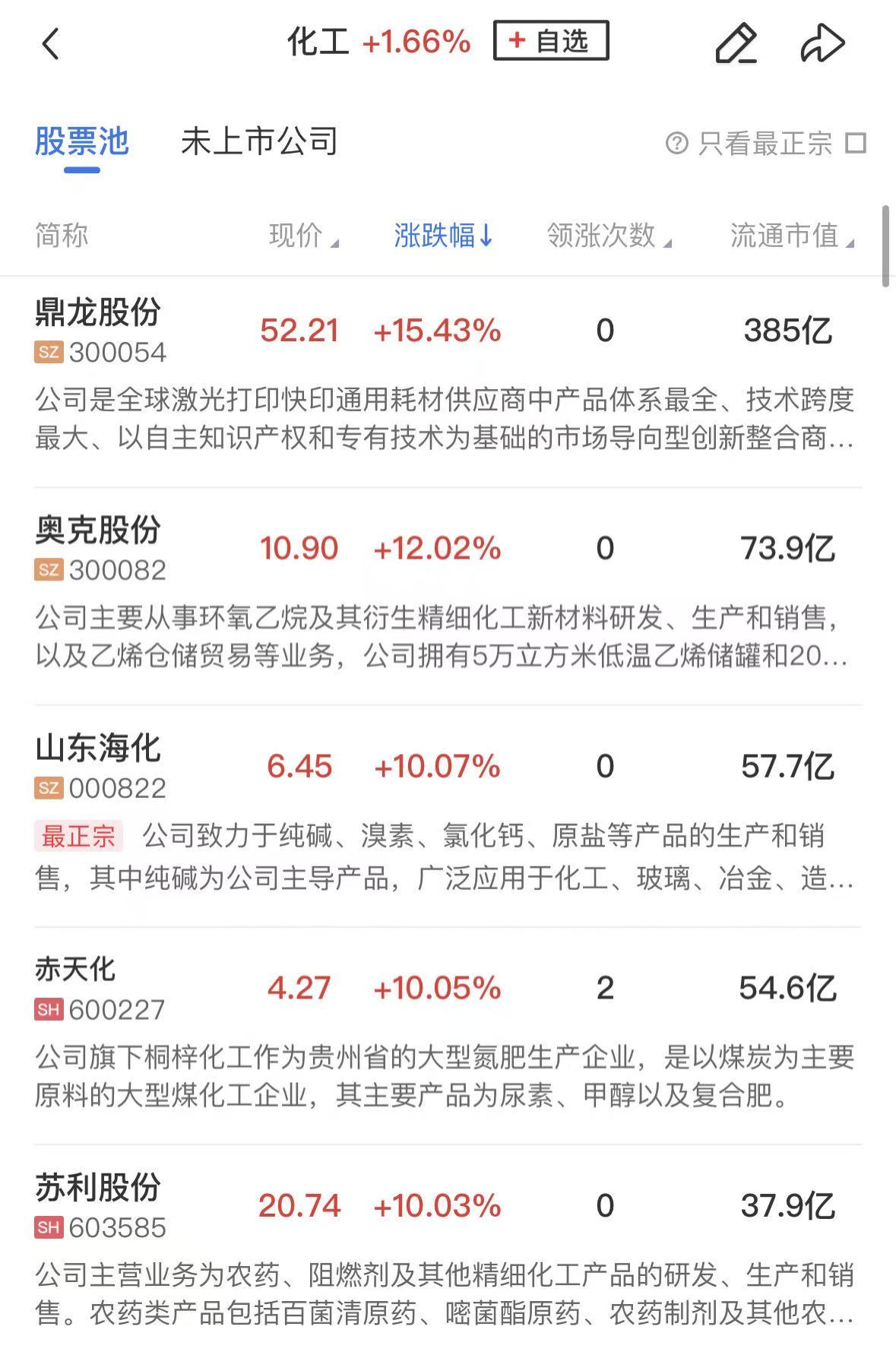Sort stocks by 领涨次数
The height and width of the screenshot is (1355, 896).
[x=609, y=236]
